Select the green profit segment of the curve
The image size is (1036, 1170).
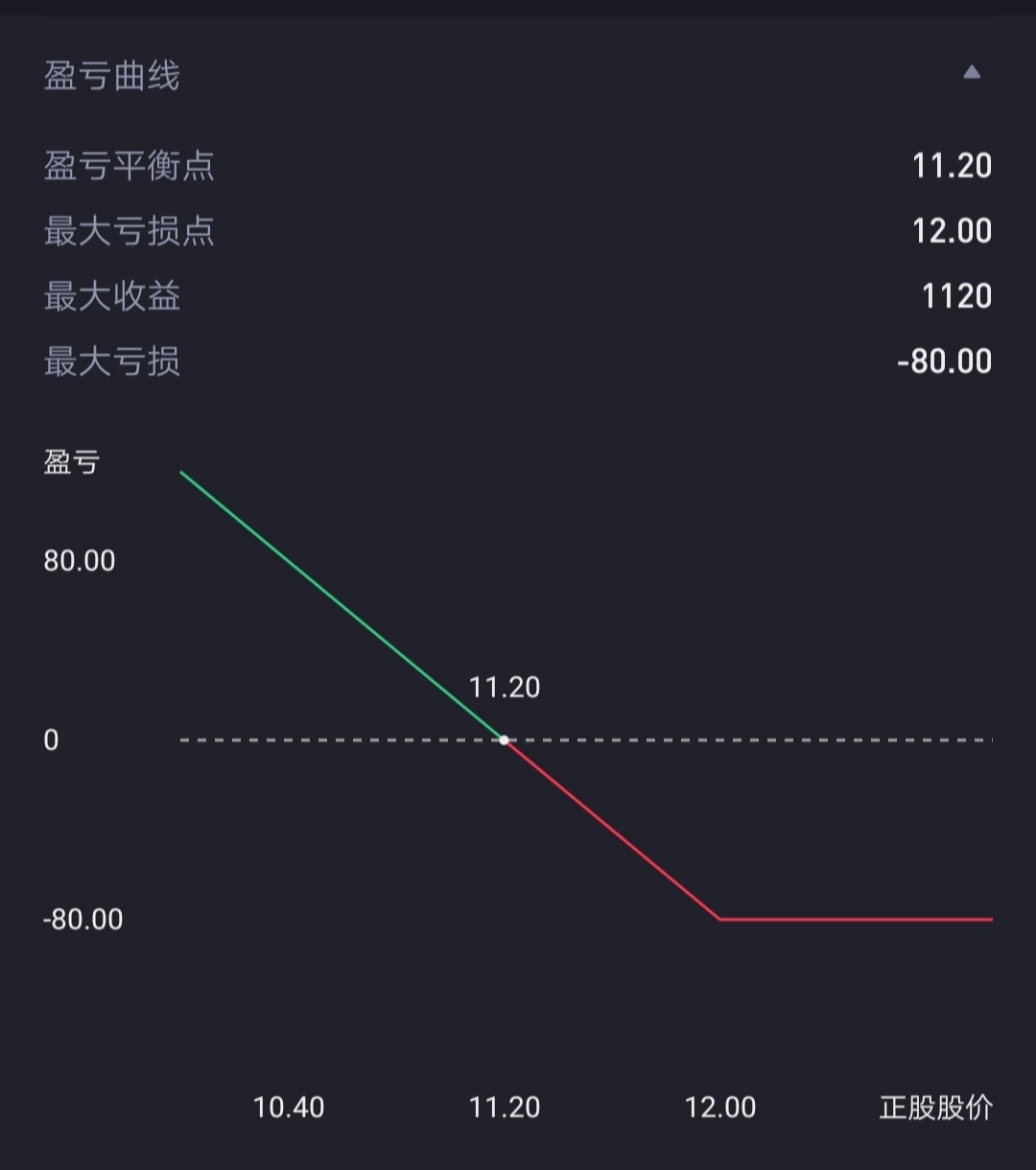(x=342, y=604)
